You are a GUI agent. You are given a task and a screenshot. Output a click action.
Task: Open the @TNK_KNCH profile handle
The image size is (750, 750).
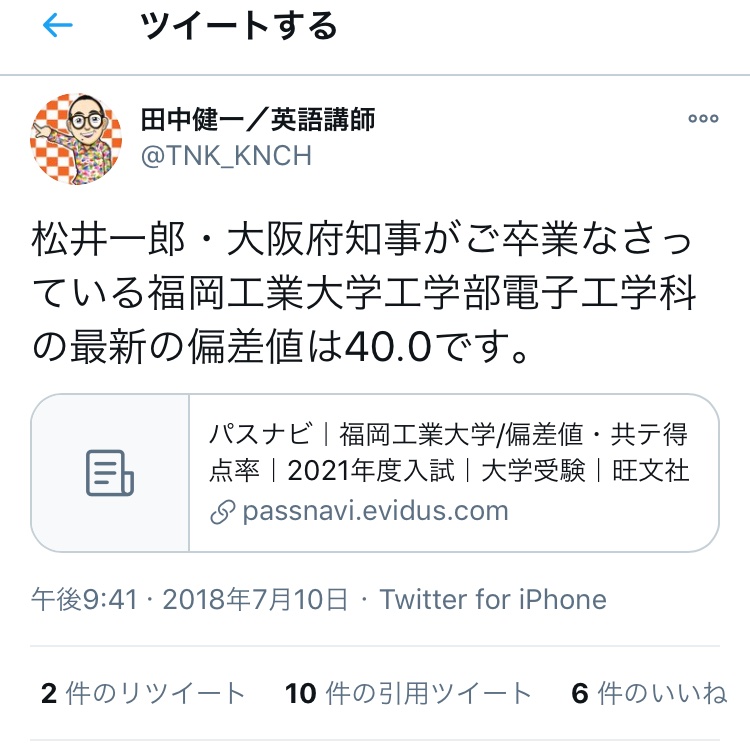(x=226, y=156)
